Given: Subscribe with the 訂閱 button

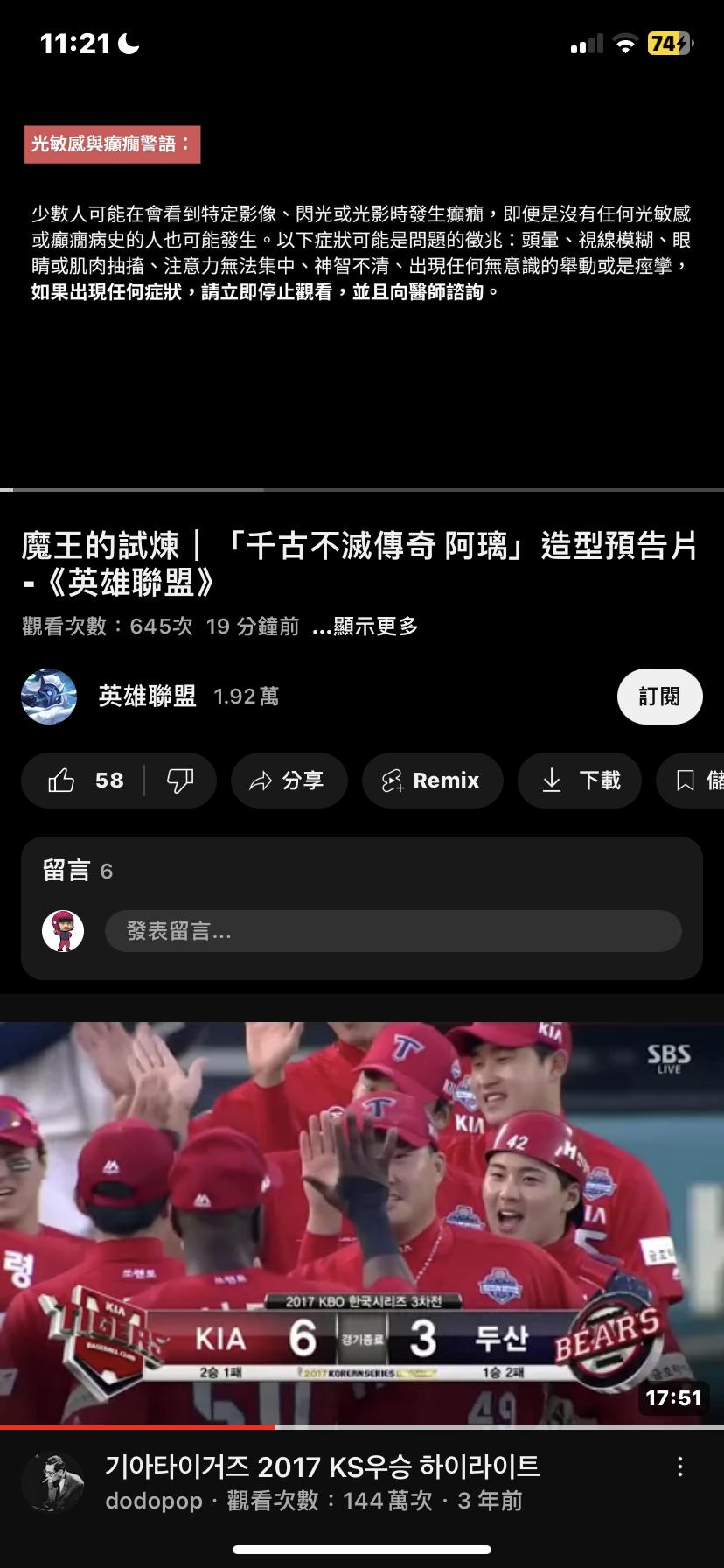Looking at the screenshot, I should tap(659, 696).
